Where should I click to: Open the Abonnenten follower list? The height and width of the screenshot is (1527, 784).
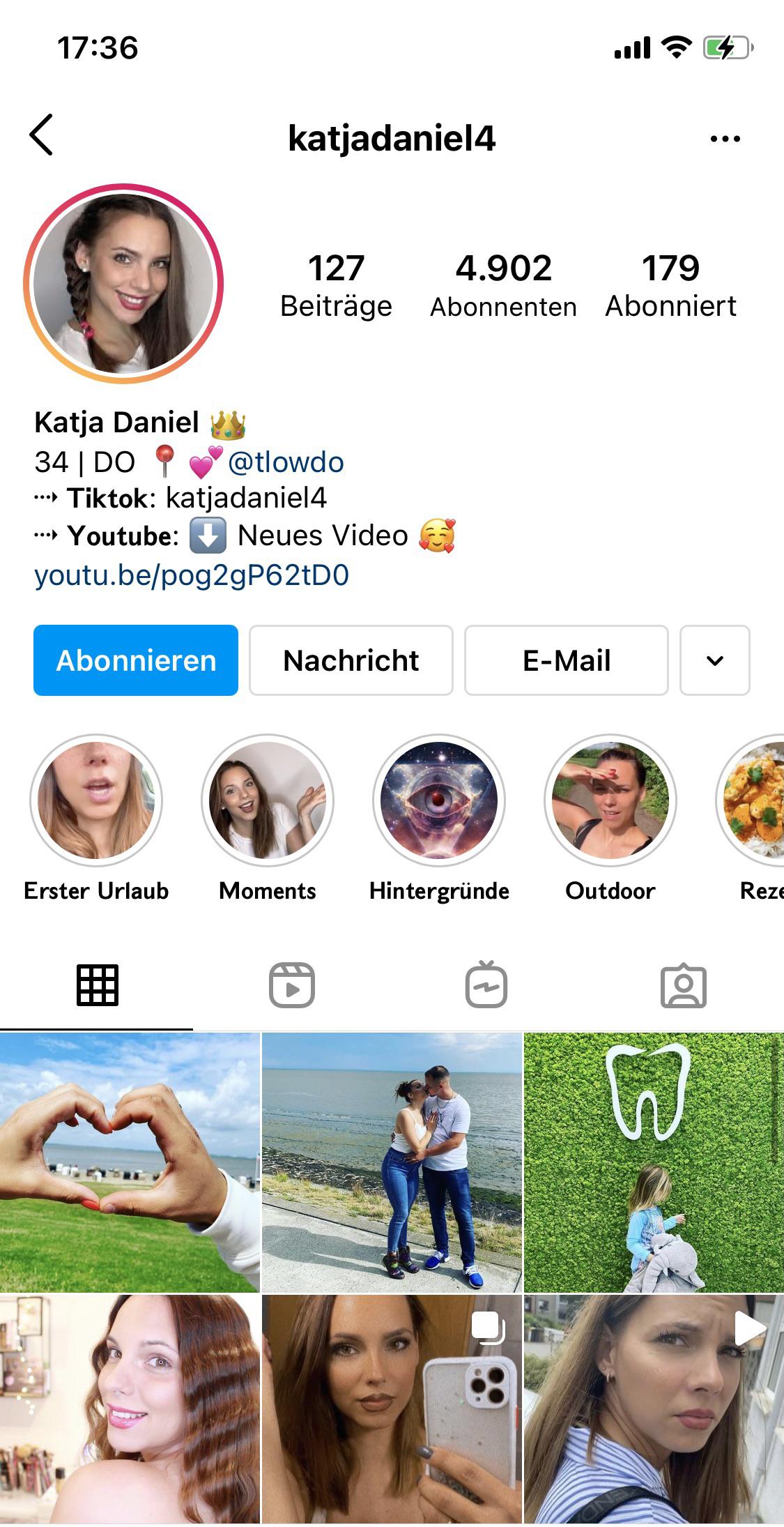pyautogui.click(x=504, y=282)
